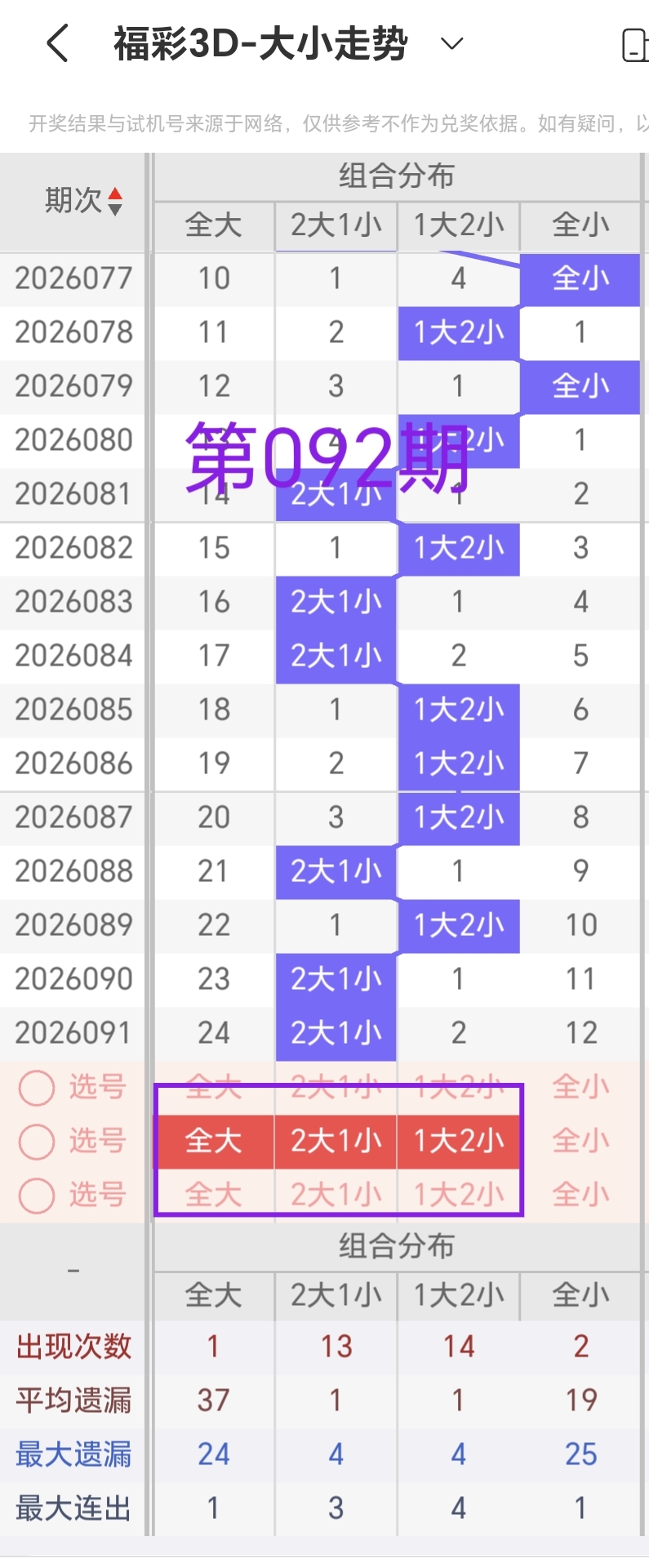Image resolution: width=649 pixels, height=1568 pixels.
Task: Tap the highlighted 1大2小 cell for 2026089
Action: click(x=459, y=925)
